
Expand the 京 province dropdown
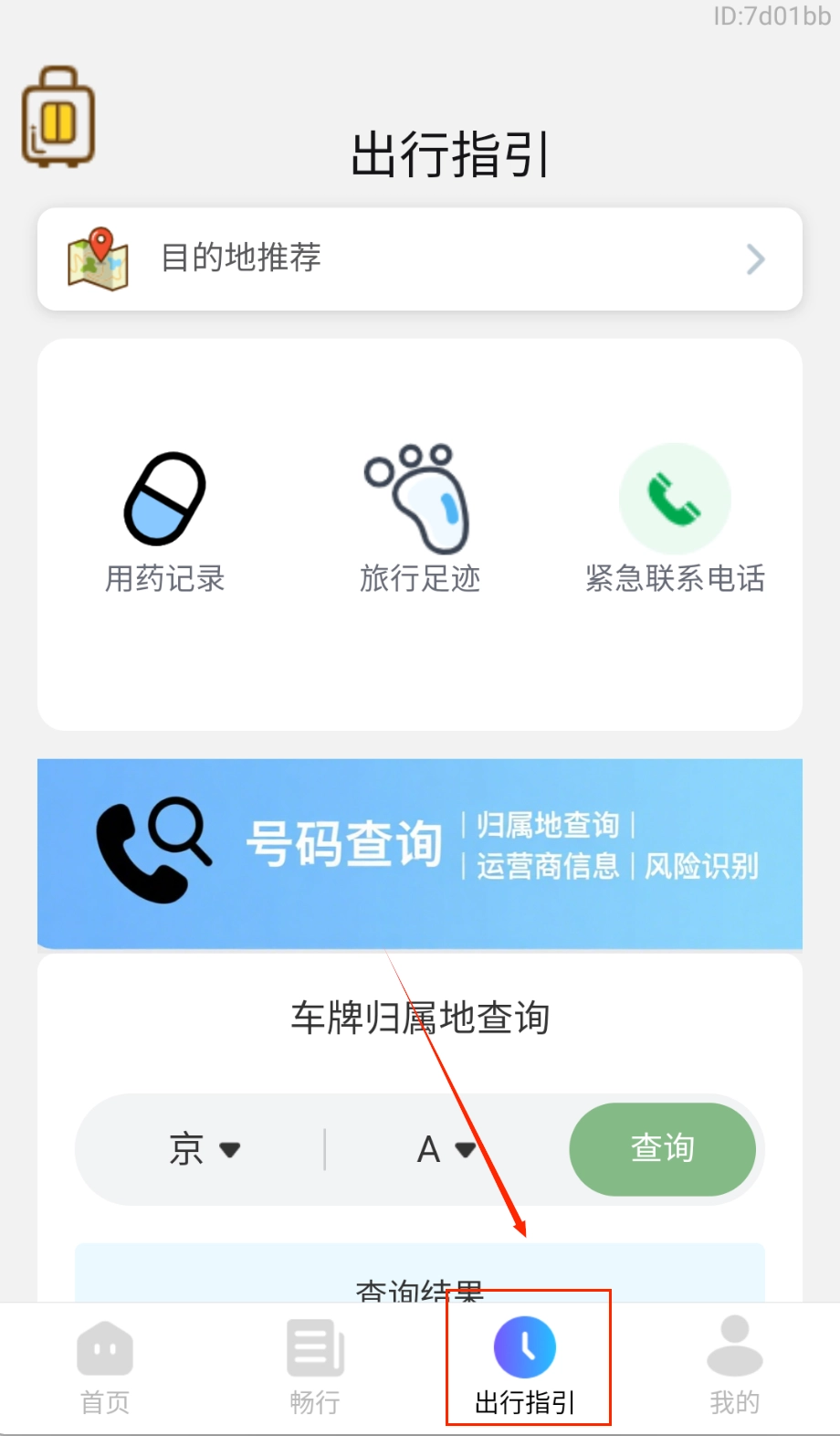(x=205, y=1149)
